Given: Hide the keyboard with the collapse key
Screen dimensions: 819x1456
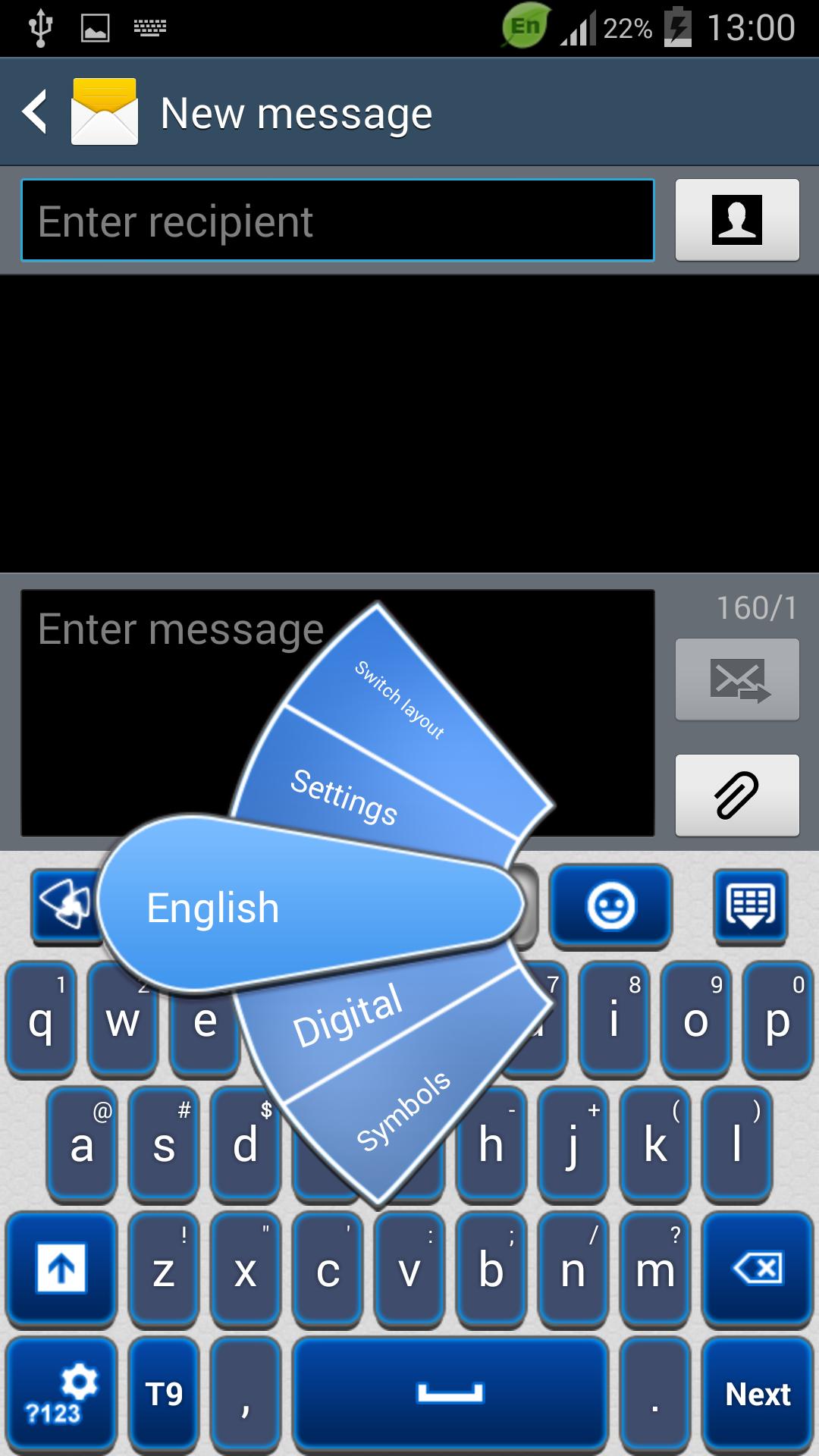Looking at the screenshot, I should [751, 906].
